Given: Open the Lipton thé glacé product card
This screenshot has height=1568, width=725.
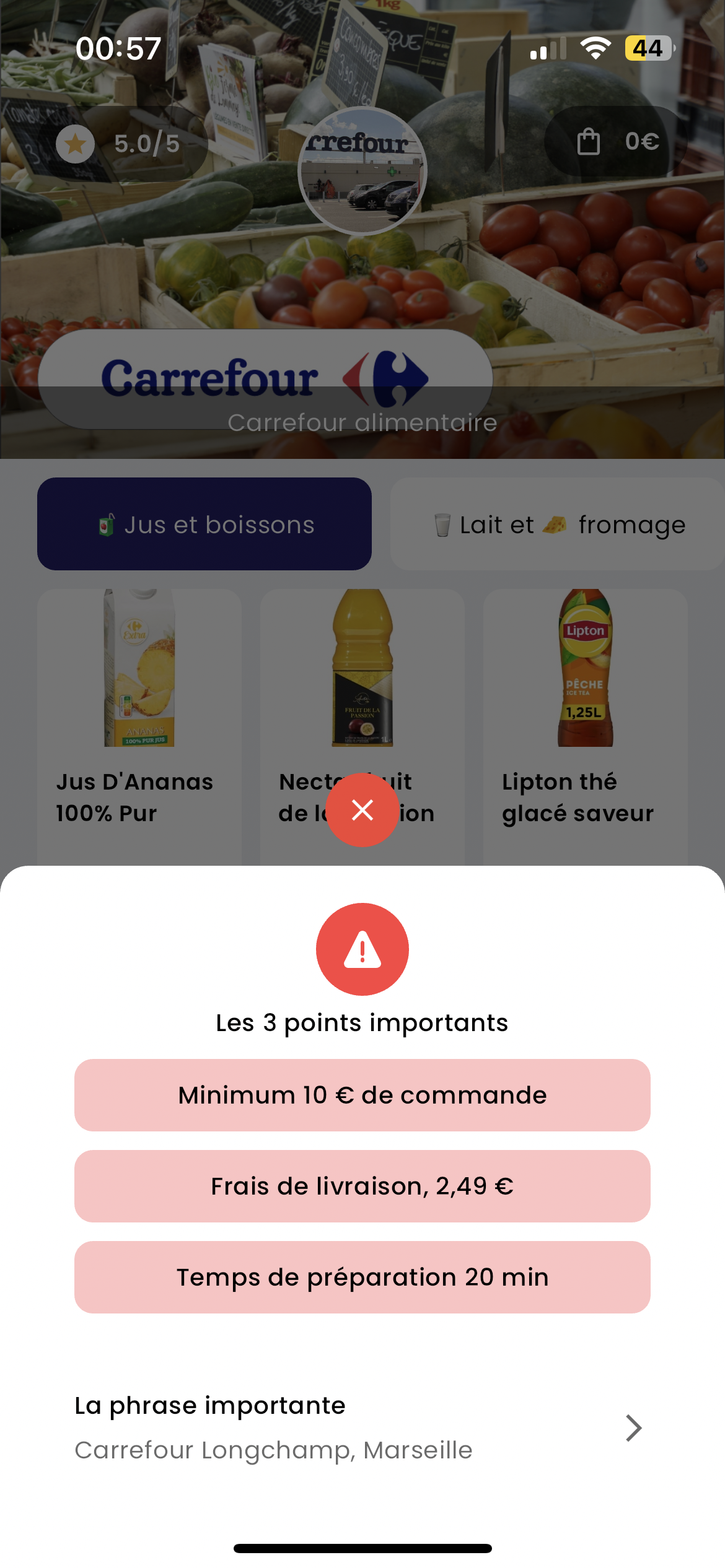Looking at the screenshot, I should coord(585,712).
